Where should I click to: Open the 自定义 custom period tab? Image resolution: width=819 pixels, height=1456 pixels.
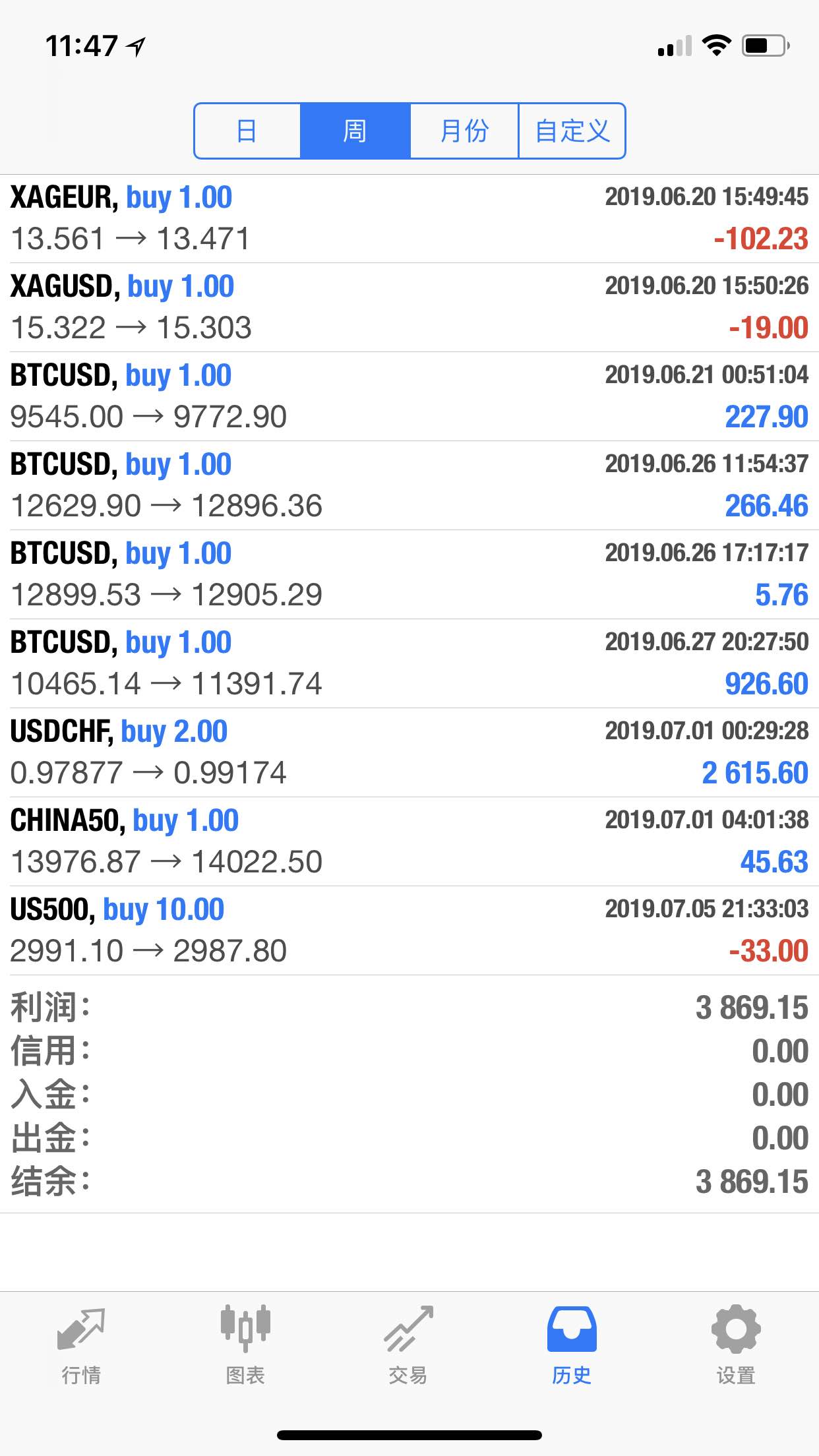coord(572,131)
